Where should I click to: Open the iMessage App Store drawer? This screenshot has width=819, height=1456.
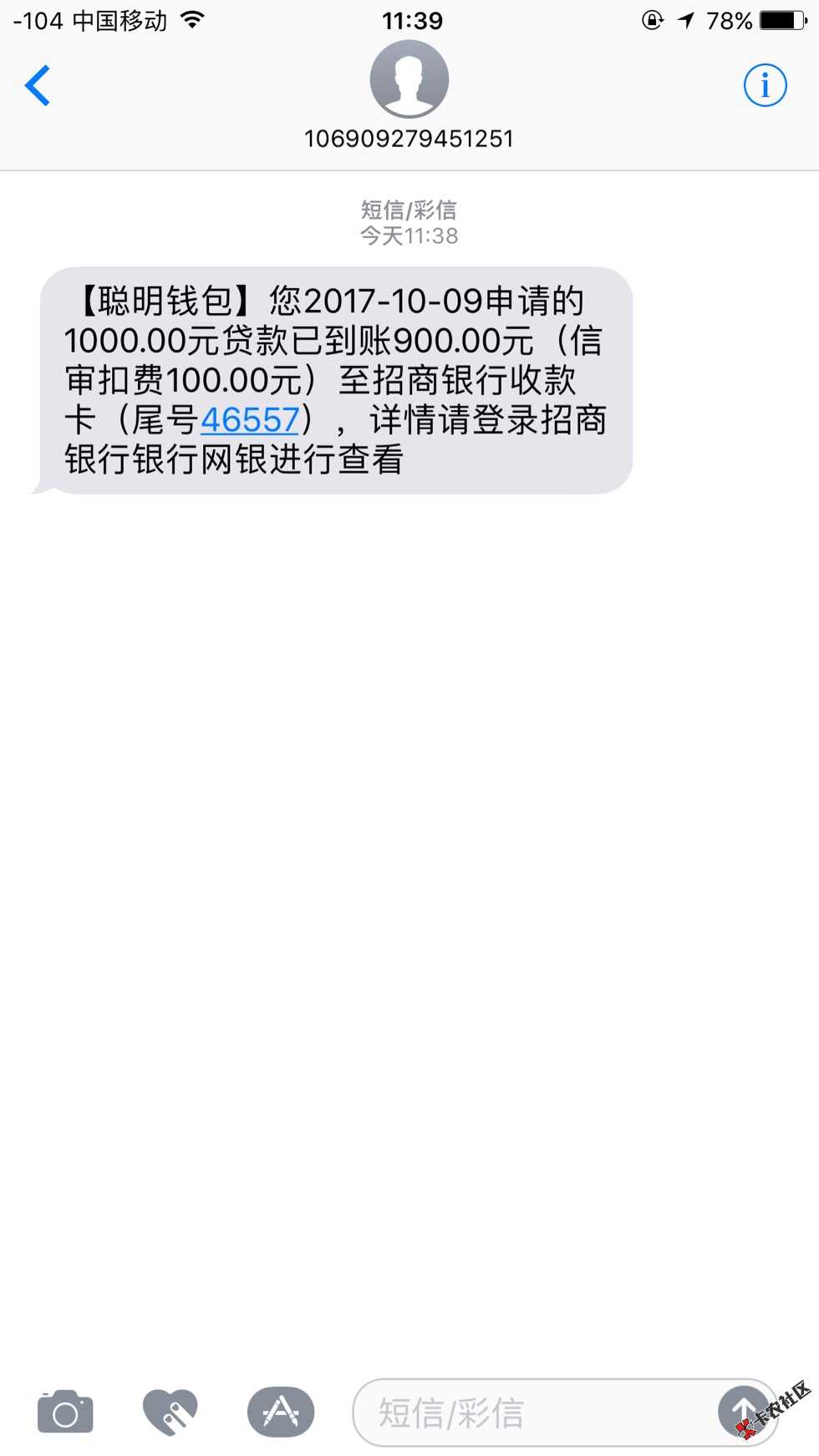pyautogui.click(x=281, y=1412)
